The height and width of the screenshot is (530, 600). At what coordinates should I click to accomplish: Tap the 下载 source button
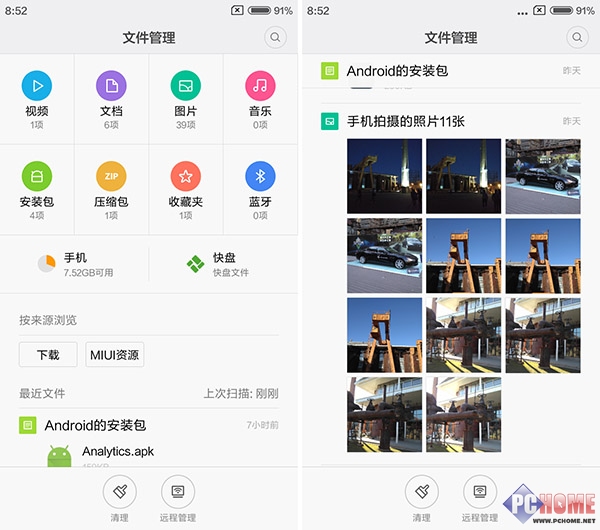[48, 354]
